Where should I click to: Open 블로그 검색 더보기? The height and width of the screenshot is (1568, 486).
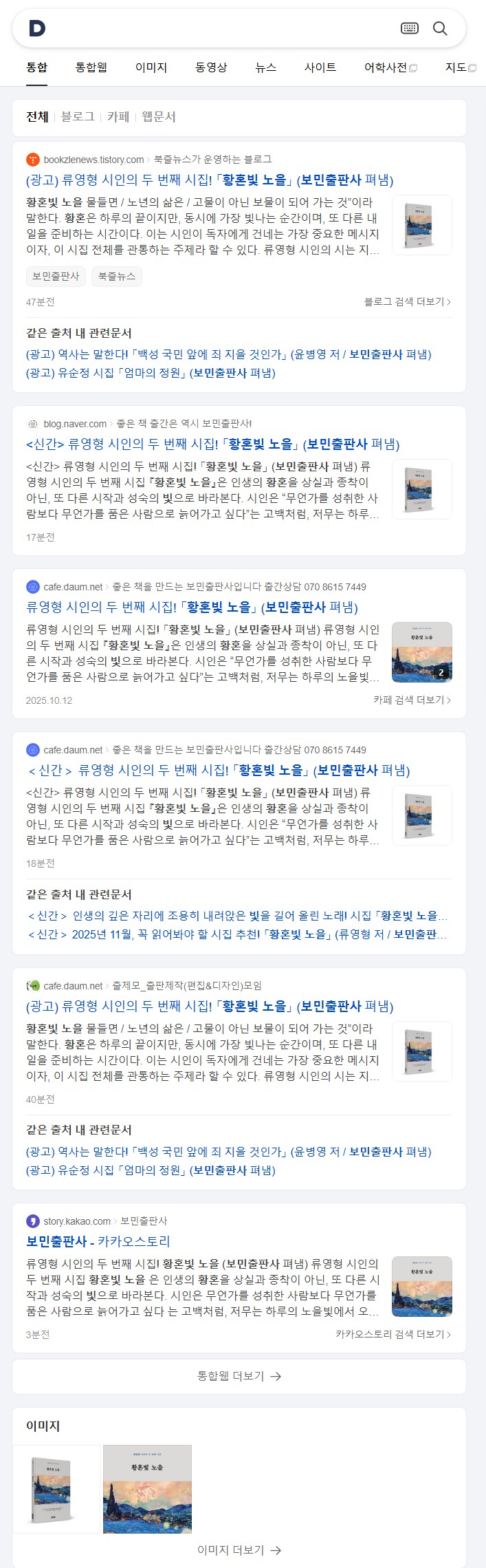407,302
